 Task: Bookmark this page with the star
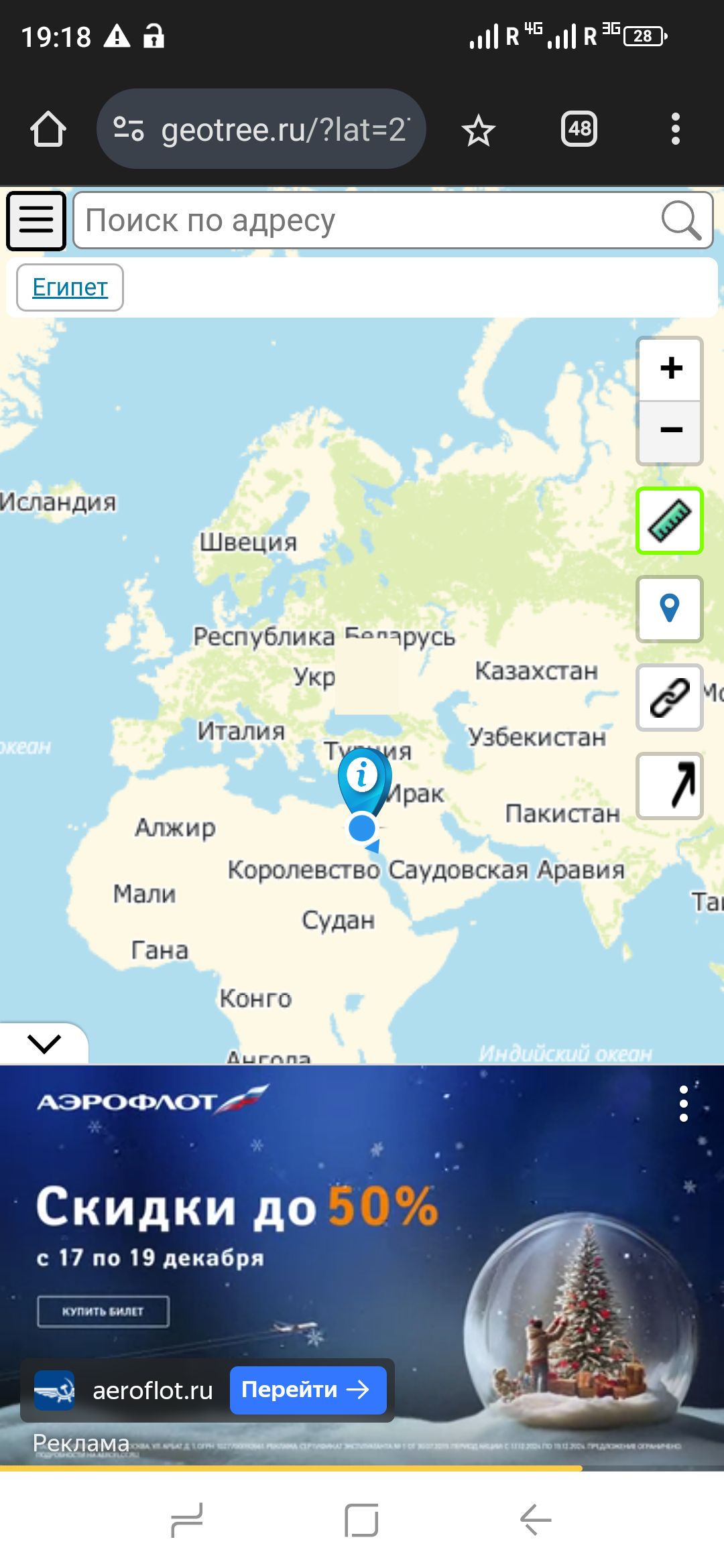pos(479,129)
